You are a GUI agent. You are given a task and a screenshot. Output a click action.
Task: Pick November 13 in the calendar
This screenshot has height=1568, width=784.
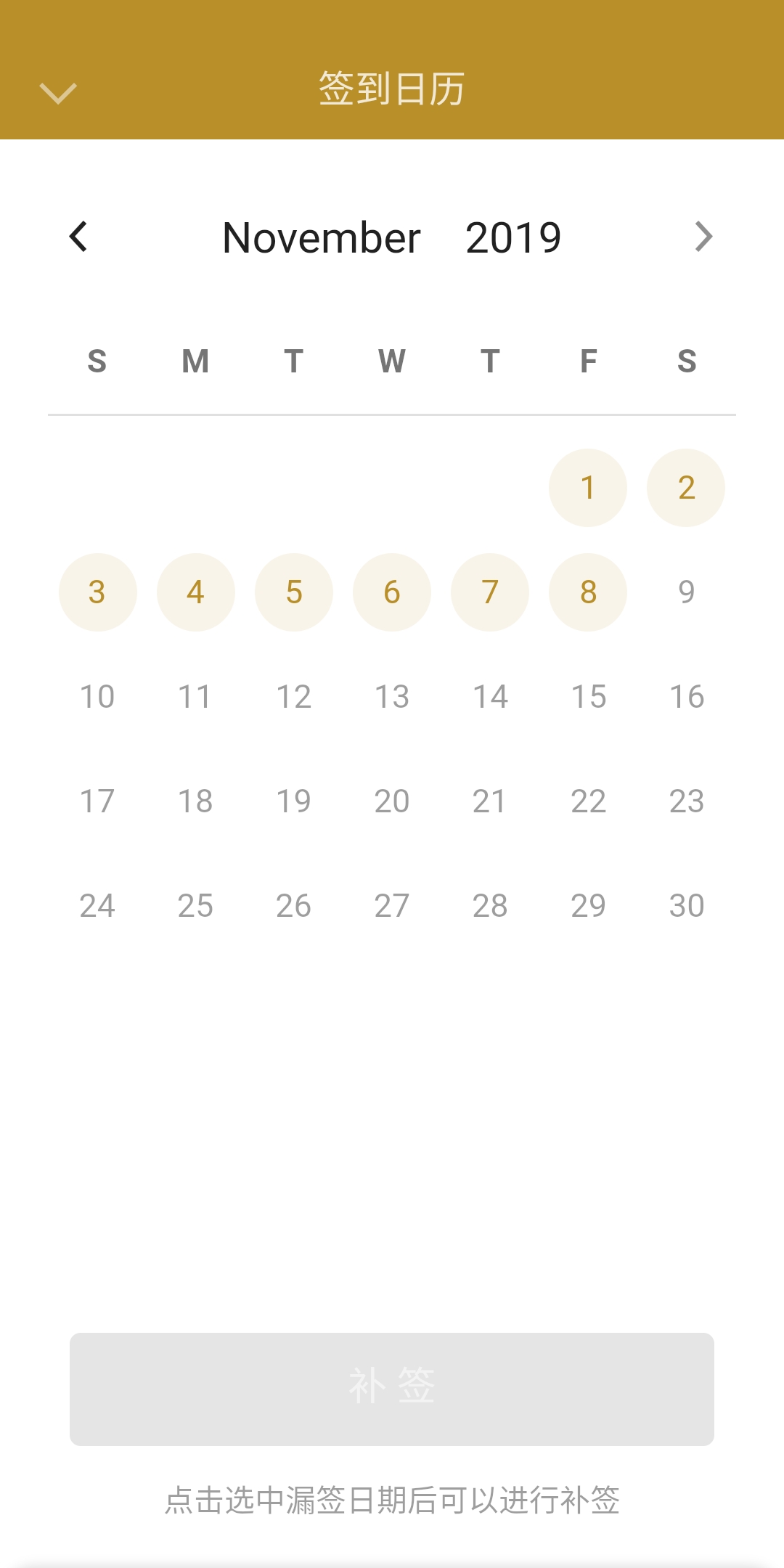(392, 697)
